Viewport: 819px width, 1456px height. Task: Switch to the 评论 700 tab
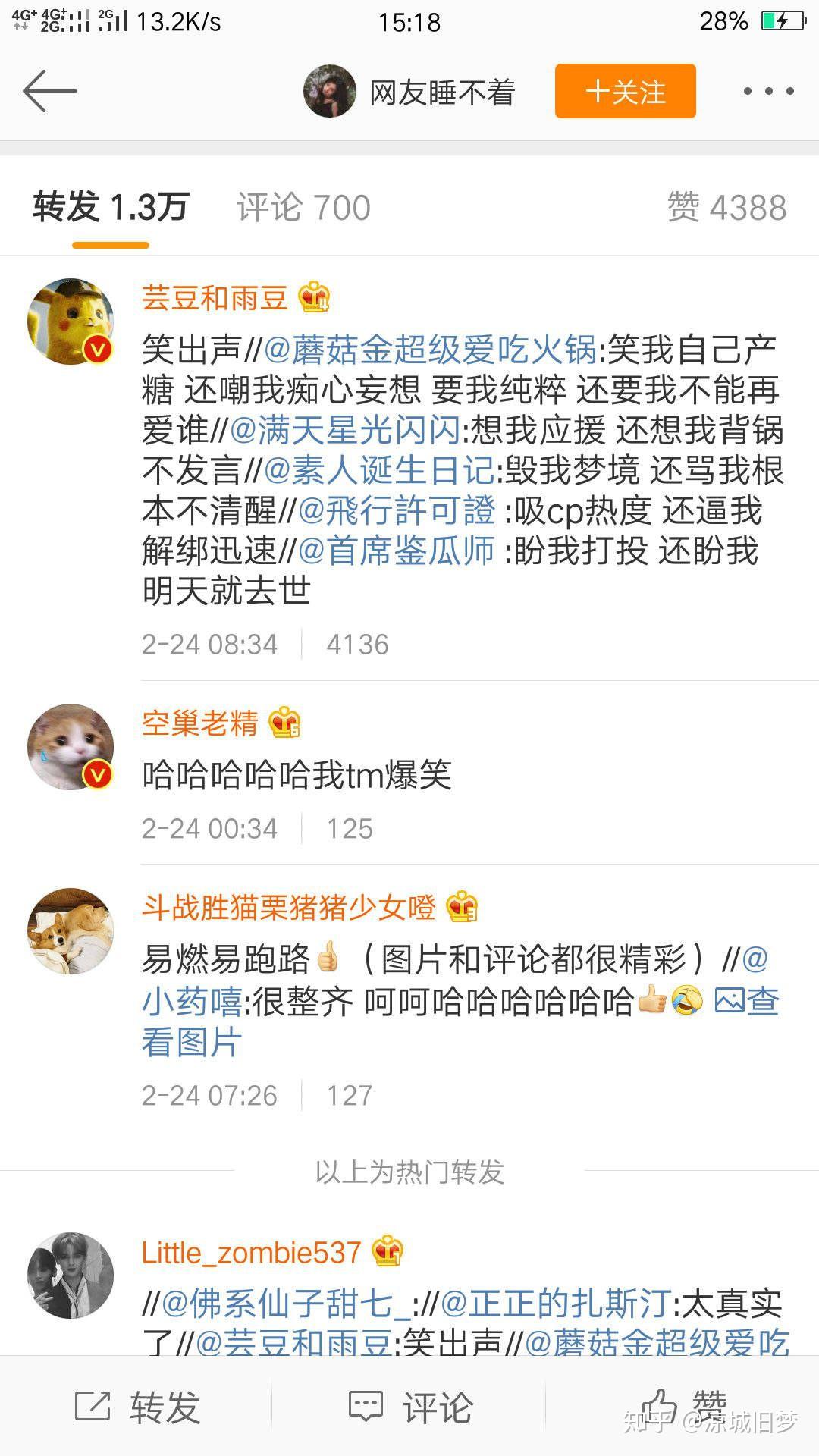click(303, 208)
